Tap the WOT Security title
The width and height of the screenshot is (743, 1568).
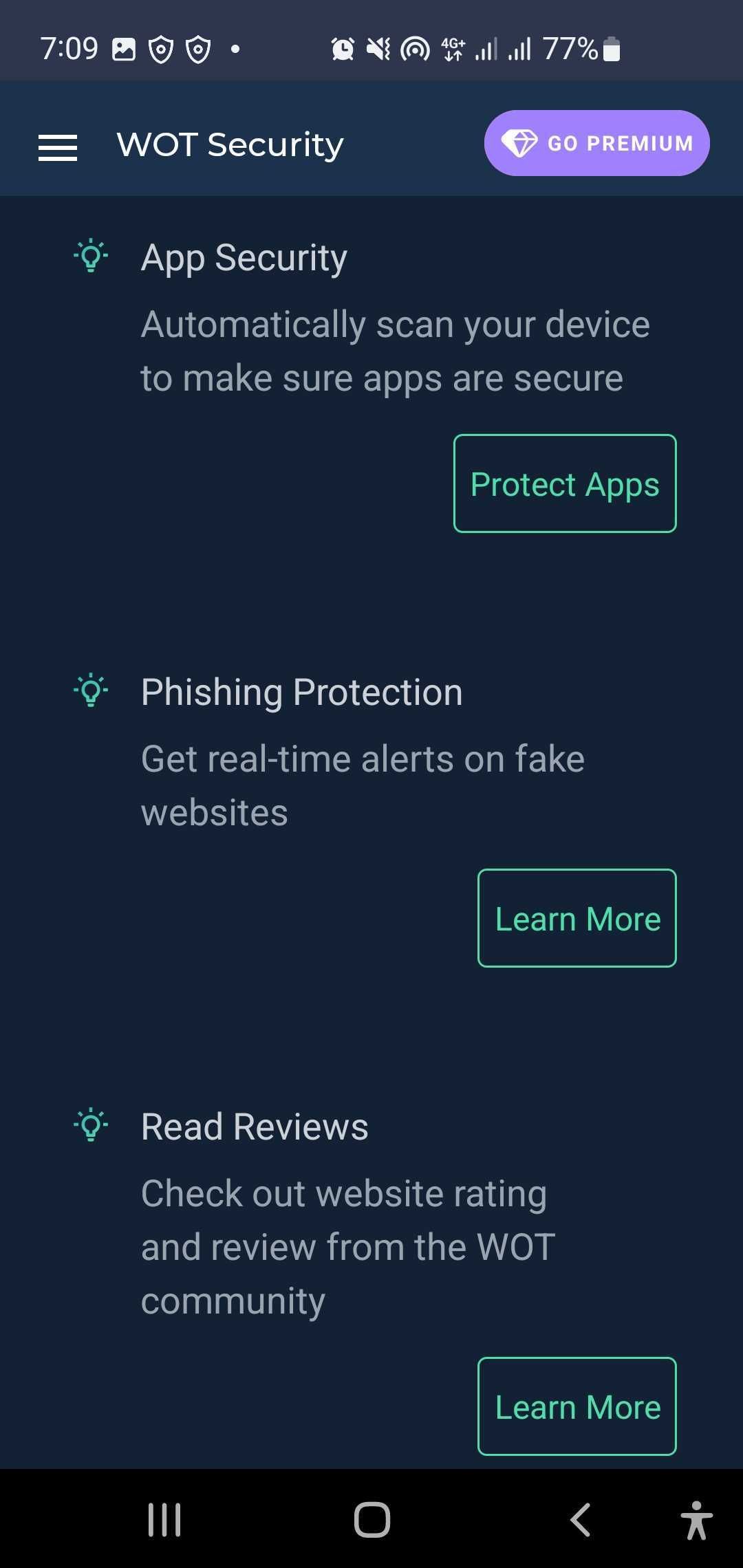pyautogui.click(x=229, y=144)
